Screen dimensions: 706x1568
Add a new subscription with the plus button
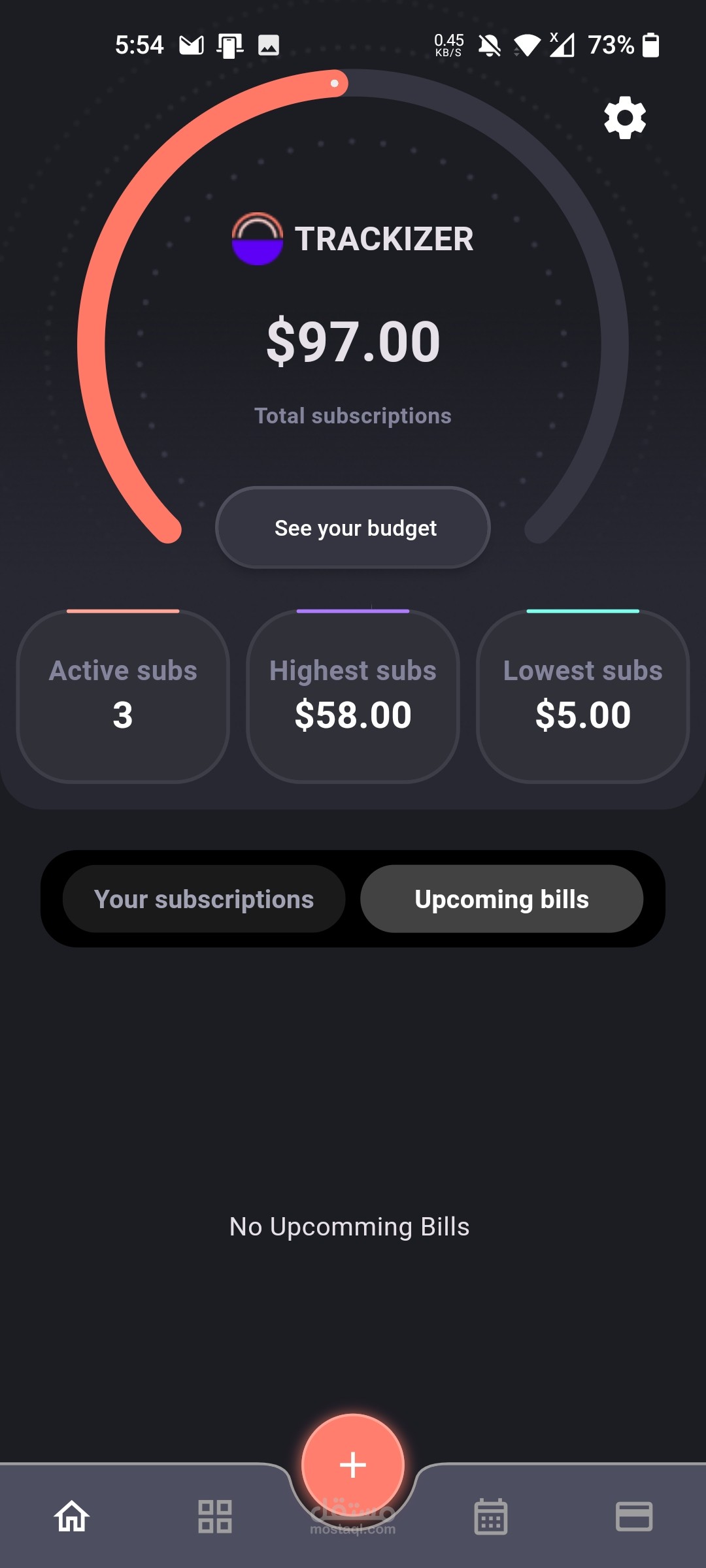point(353,1465)
